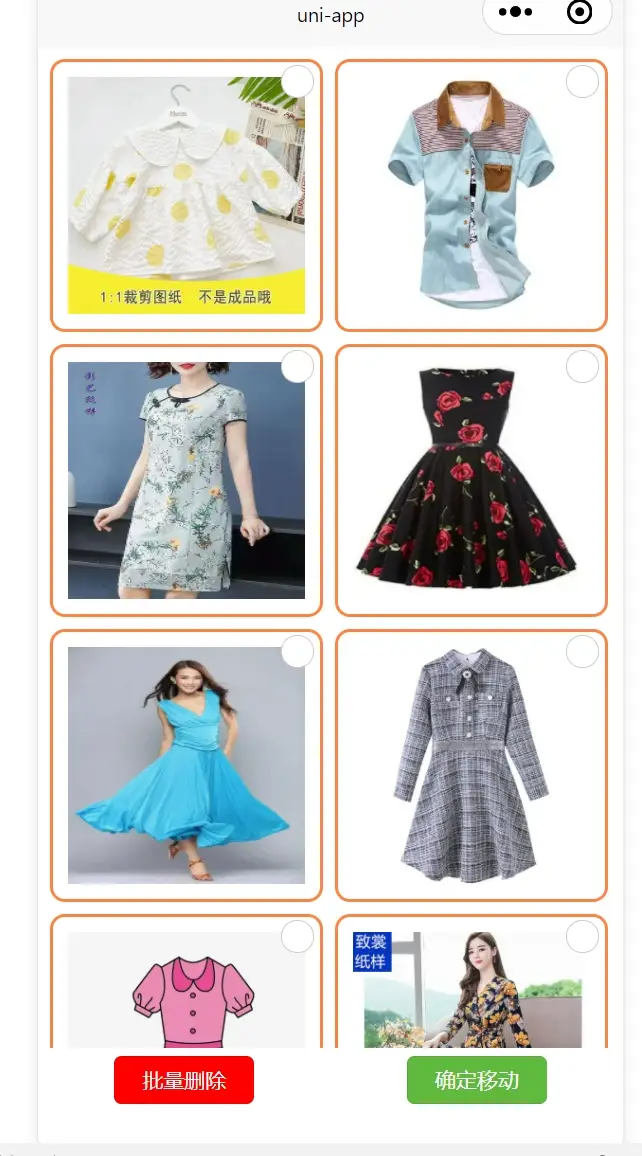Mark the grey plaid long-sleeve dress checkbox
642x1156 pixels.
(x=582, y=651)
